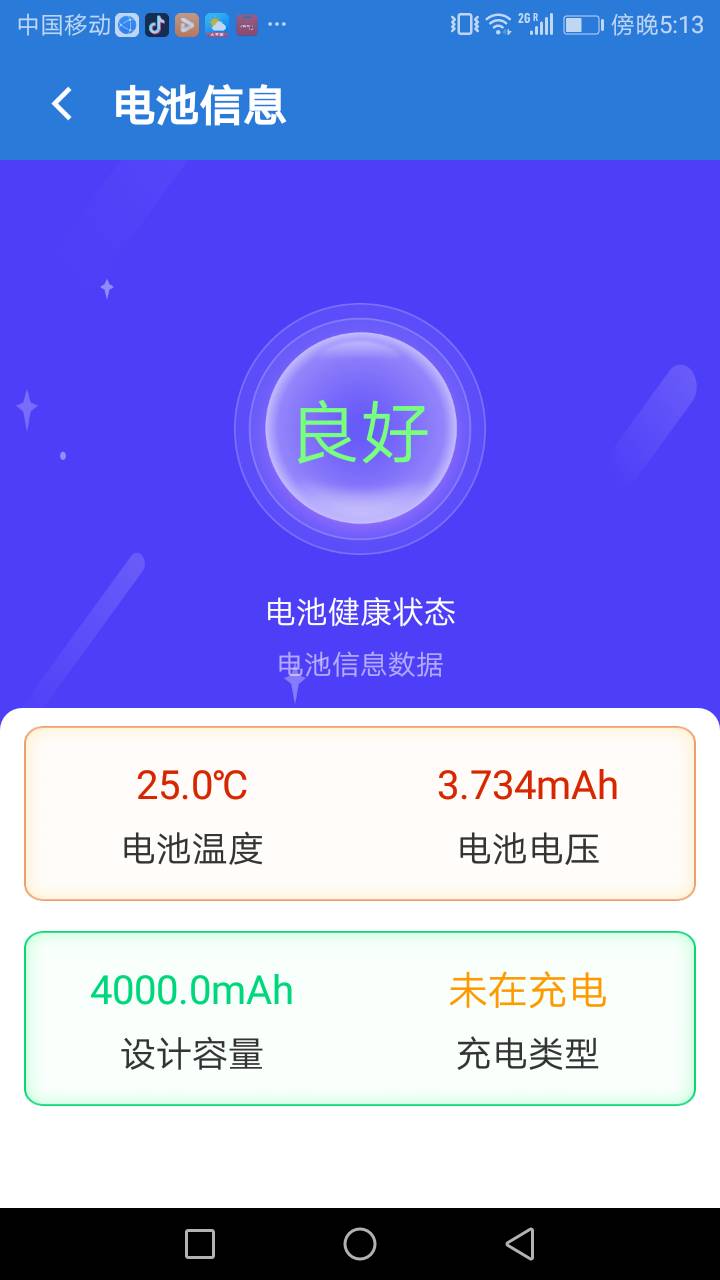Tap the 电池电压 3.734mAh card
720x1280 pixels.
(528, 812)
